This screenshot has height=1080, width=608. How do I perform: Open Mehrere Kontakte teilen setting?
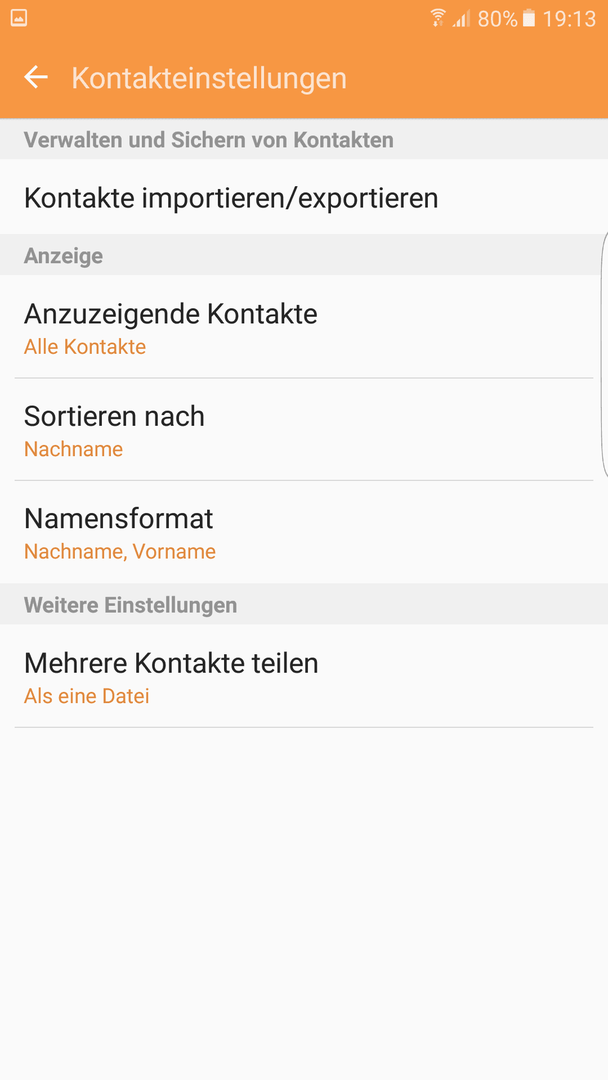pyautogui.click(x=304, y=676)
